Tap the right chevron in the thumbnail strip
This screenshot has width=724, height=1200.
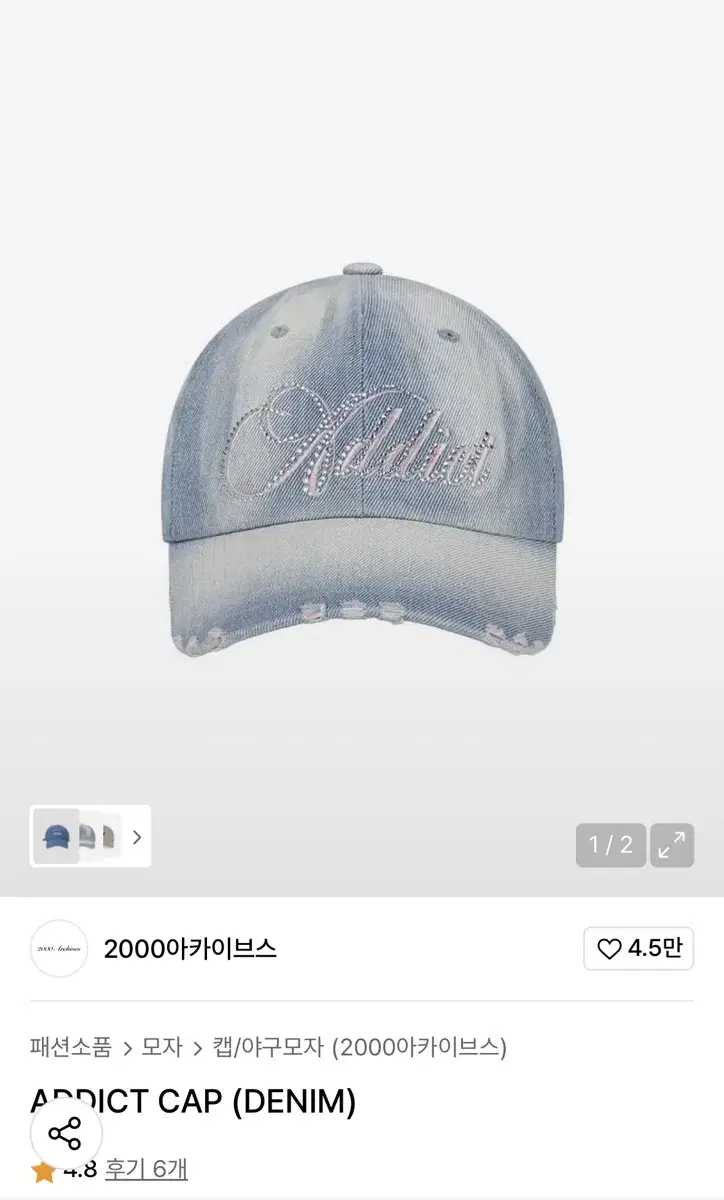click(136, 838)
